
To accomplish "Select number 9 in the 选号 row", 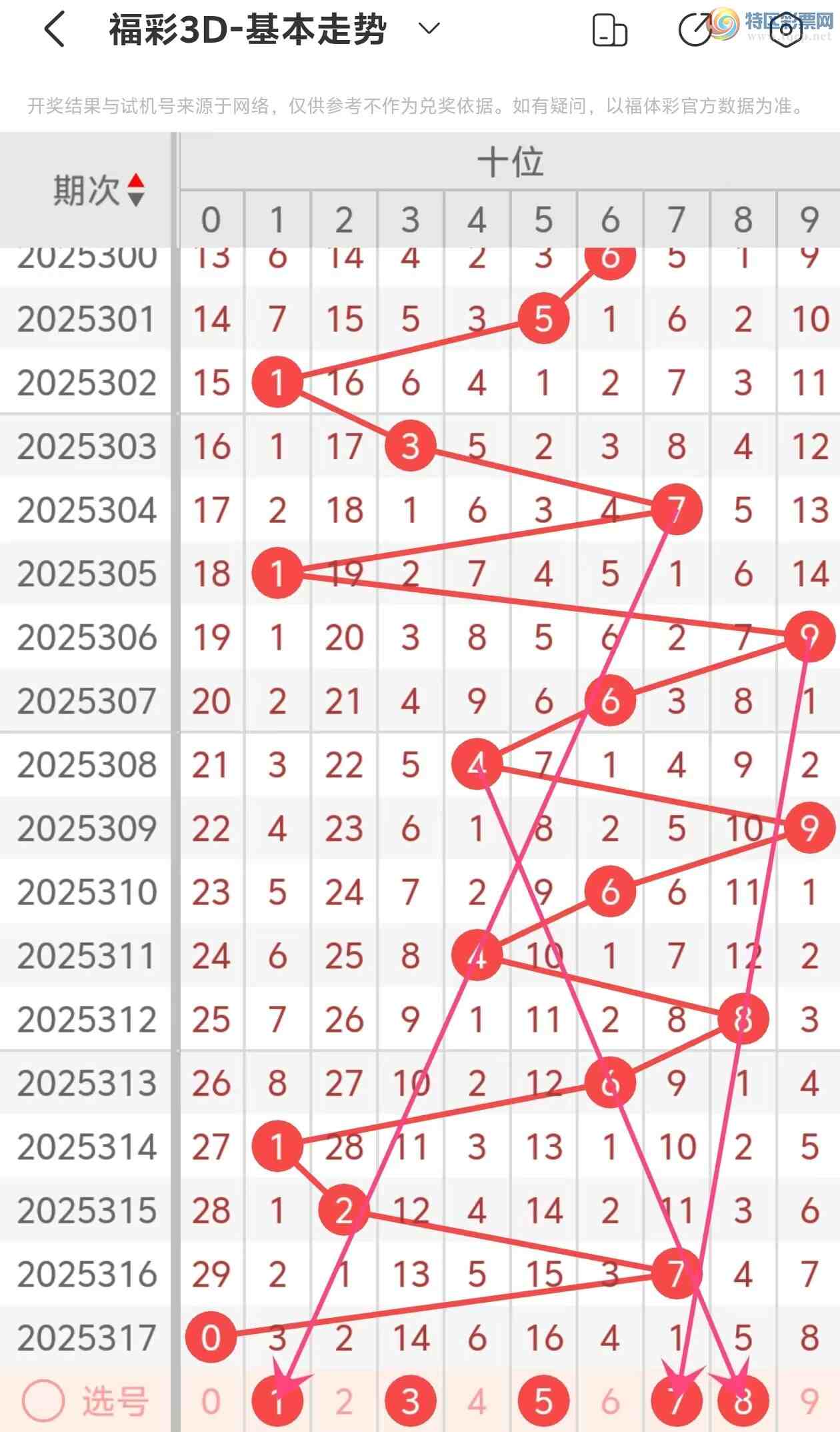I will [x=809, y=1401].
